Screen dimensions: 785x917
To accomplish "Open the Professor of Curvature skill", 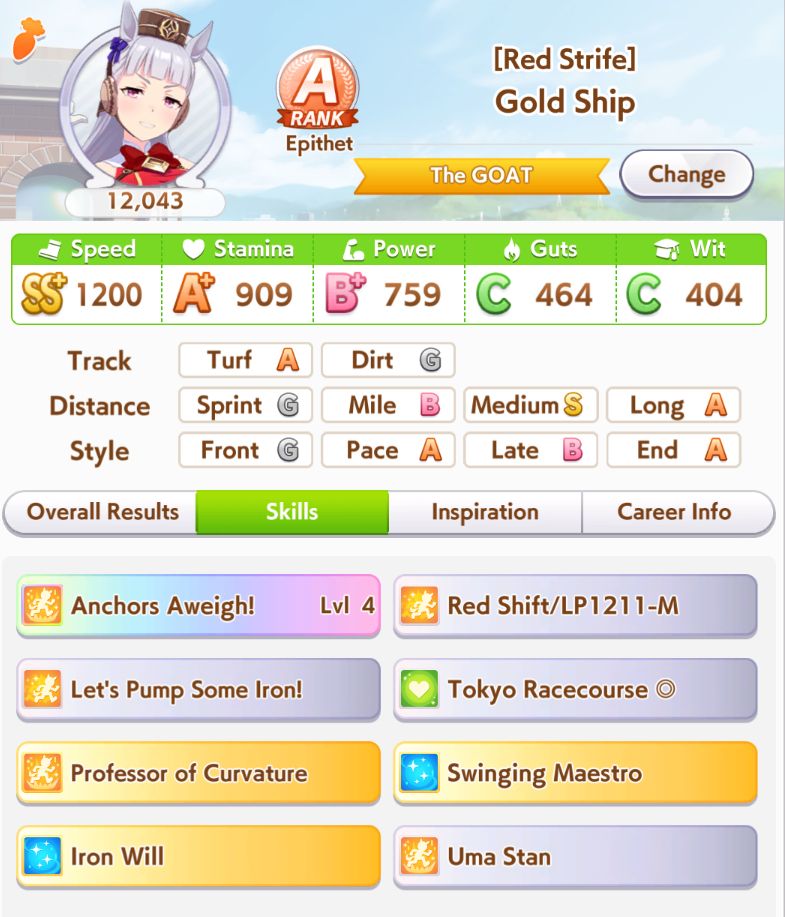I will click(x=198, y=773).
